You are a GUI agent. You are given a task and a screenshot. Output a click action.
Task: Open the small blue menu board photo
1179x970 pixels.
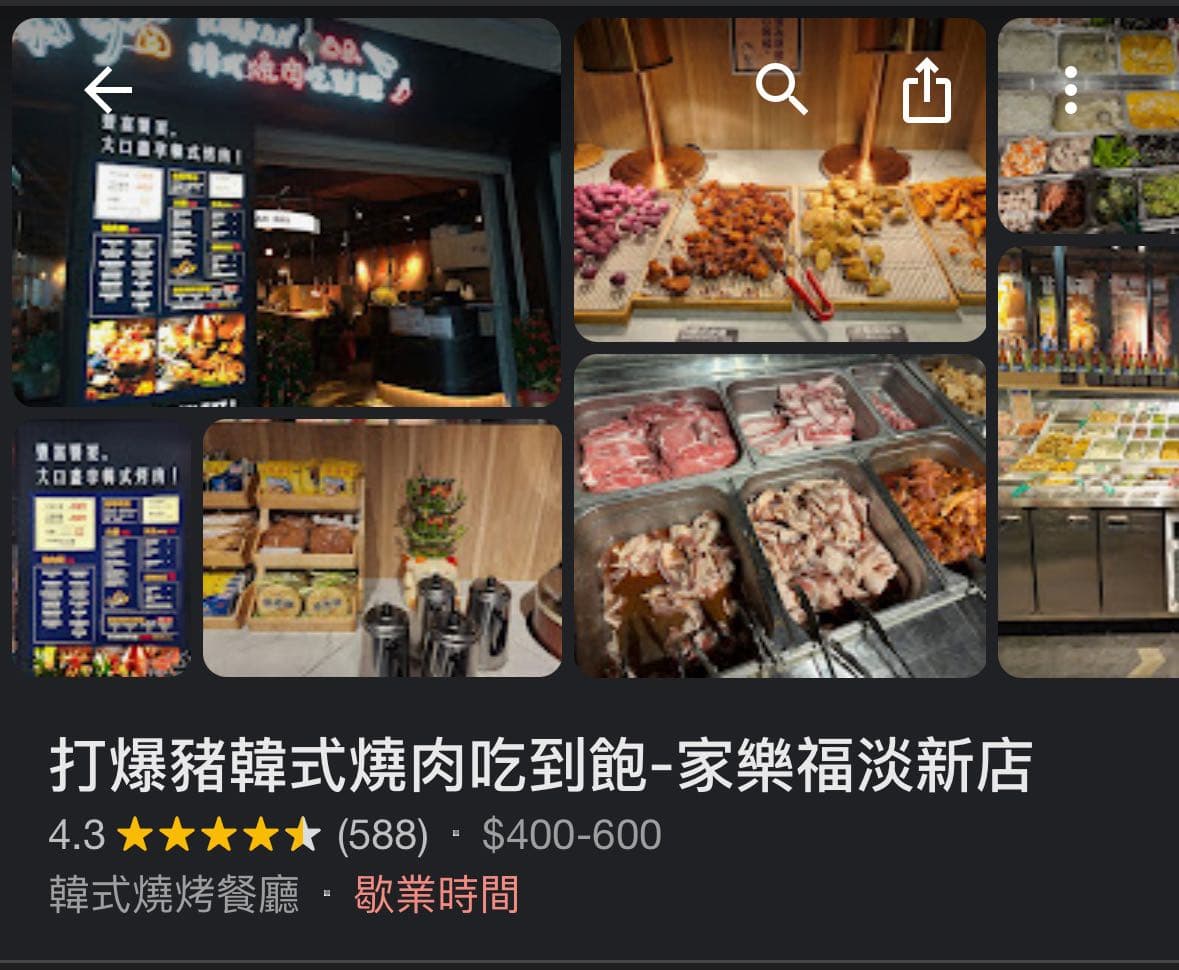click(x=102, y=548)
